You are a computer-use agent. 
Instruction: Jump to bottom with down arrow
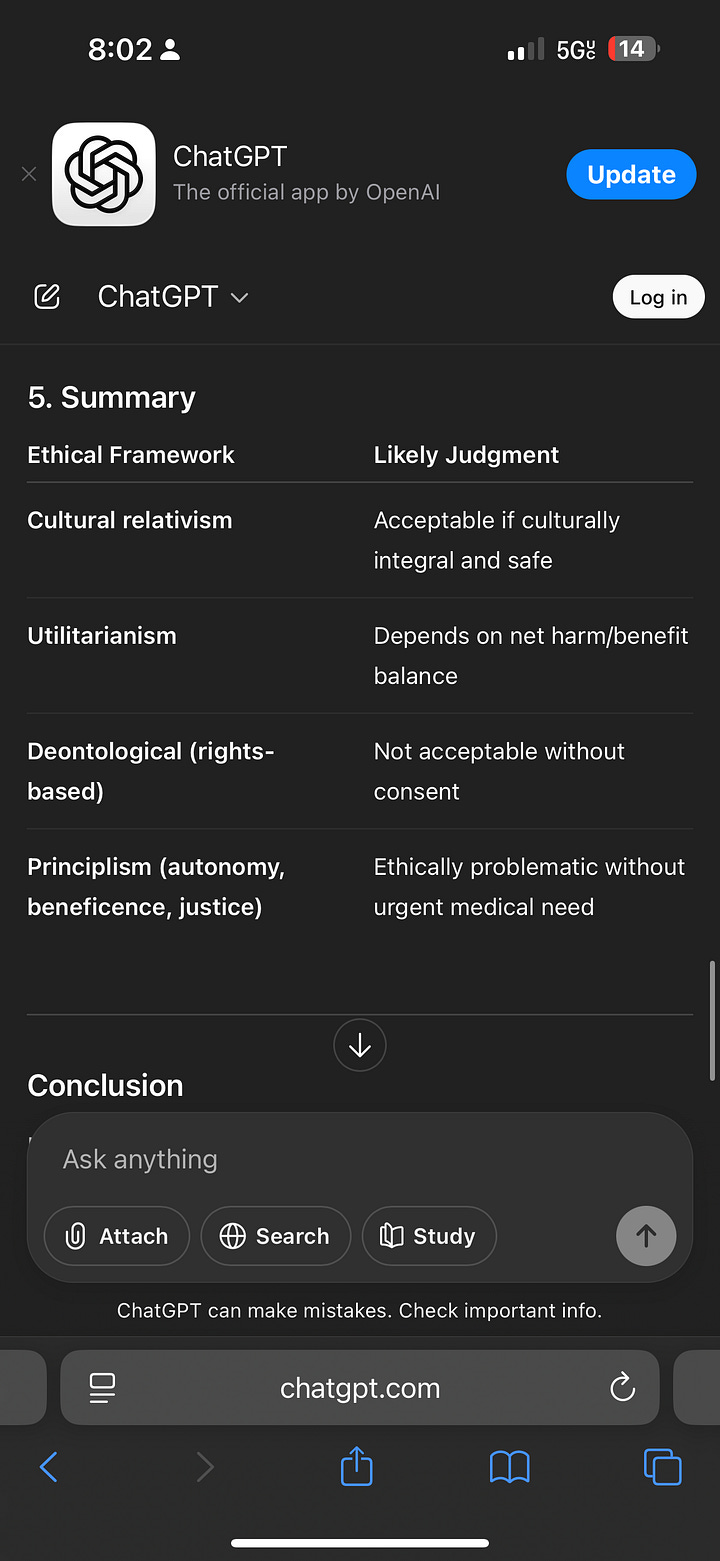[x=360, y=1045]
